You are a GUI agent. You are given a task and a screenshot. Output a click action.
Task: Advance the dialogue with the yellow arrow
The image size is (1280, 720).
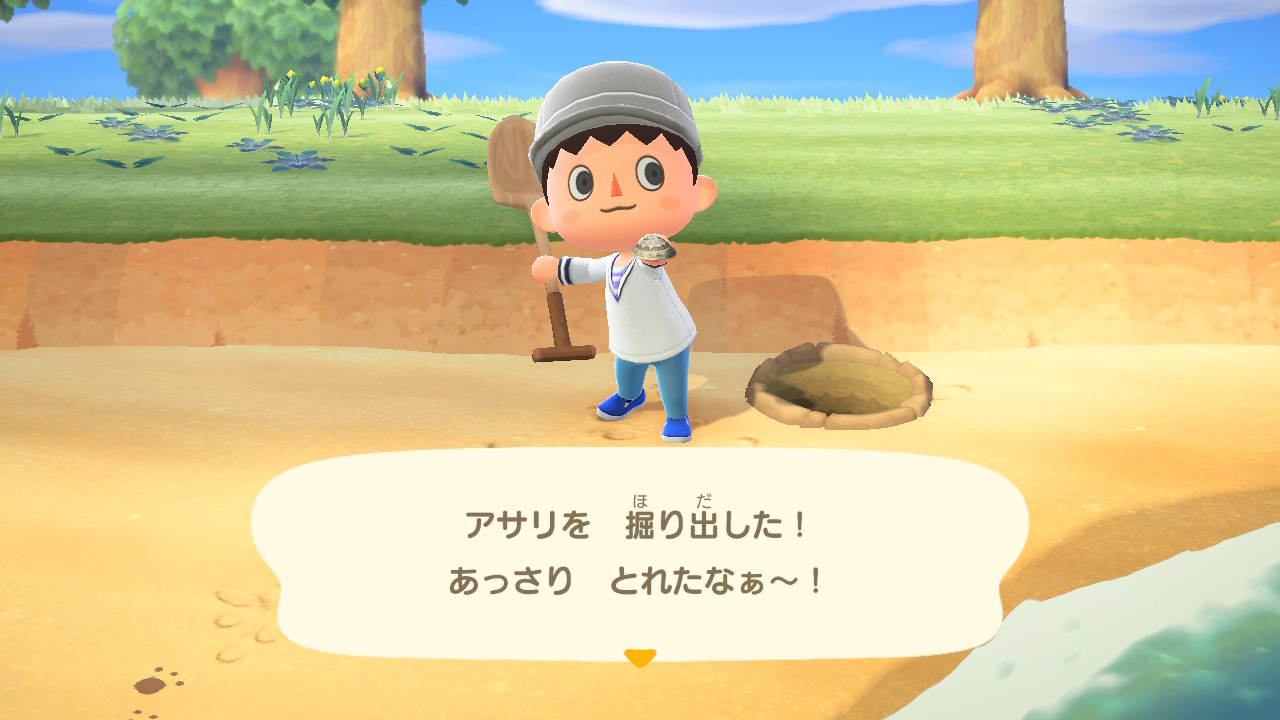[x=639, y=657]
